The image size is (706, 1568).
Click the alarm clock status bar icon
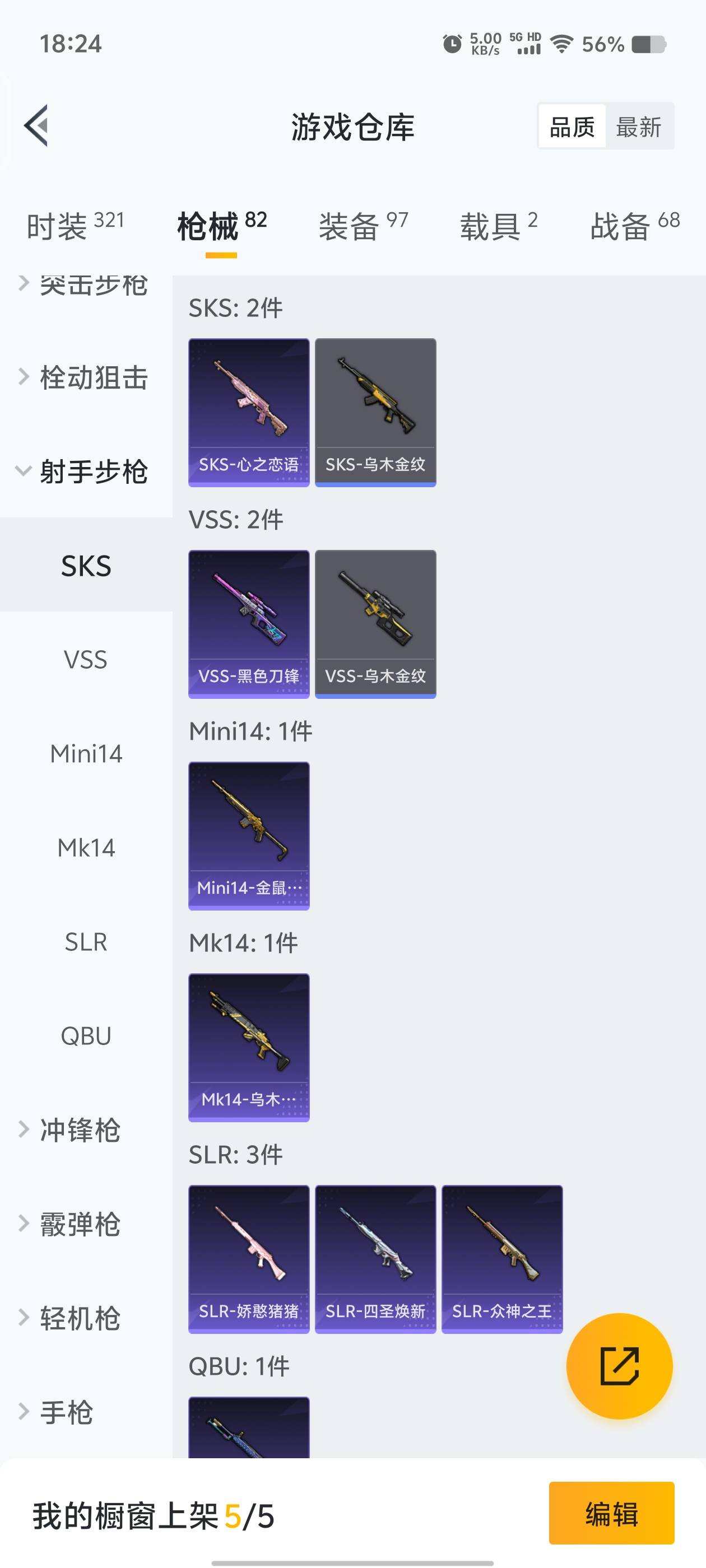[x=452, y=44]
